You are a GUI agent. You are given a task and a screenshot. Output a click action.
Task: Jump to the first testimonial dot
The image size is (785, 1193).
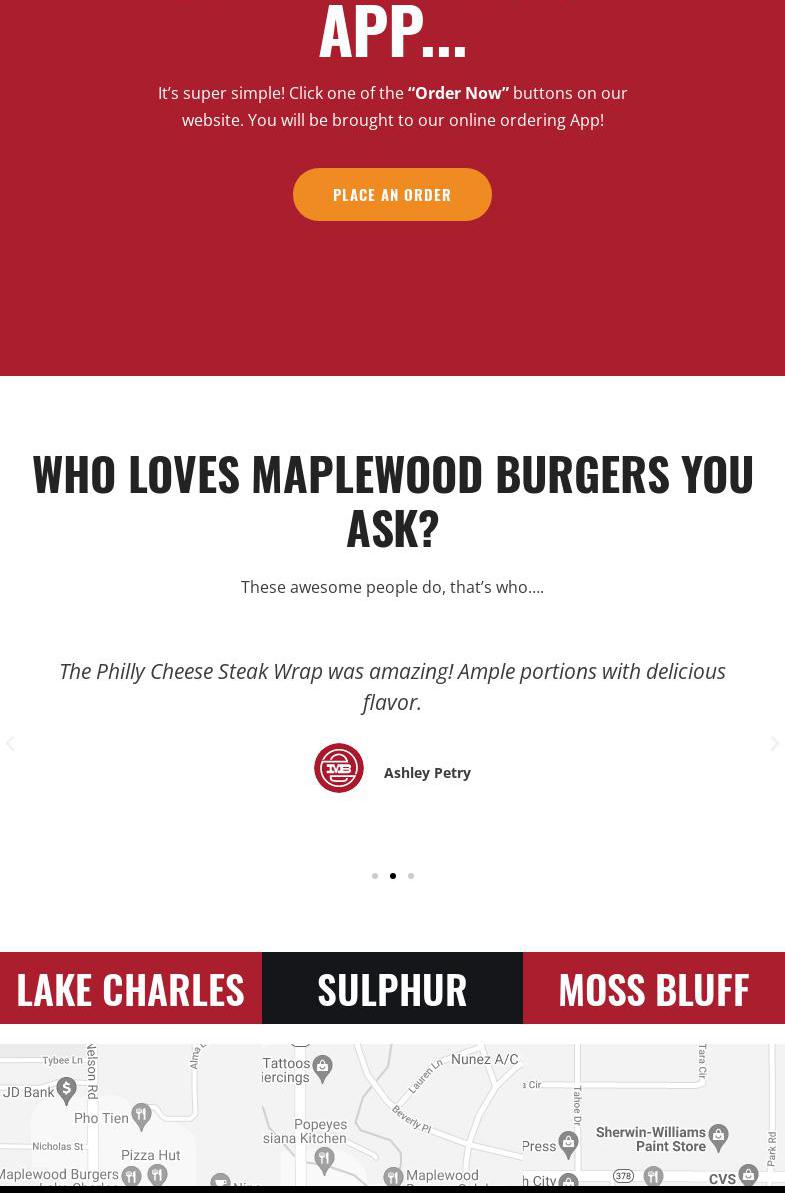[375, 876]
